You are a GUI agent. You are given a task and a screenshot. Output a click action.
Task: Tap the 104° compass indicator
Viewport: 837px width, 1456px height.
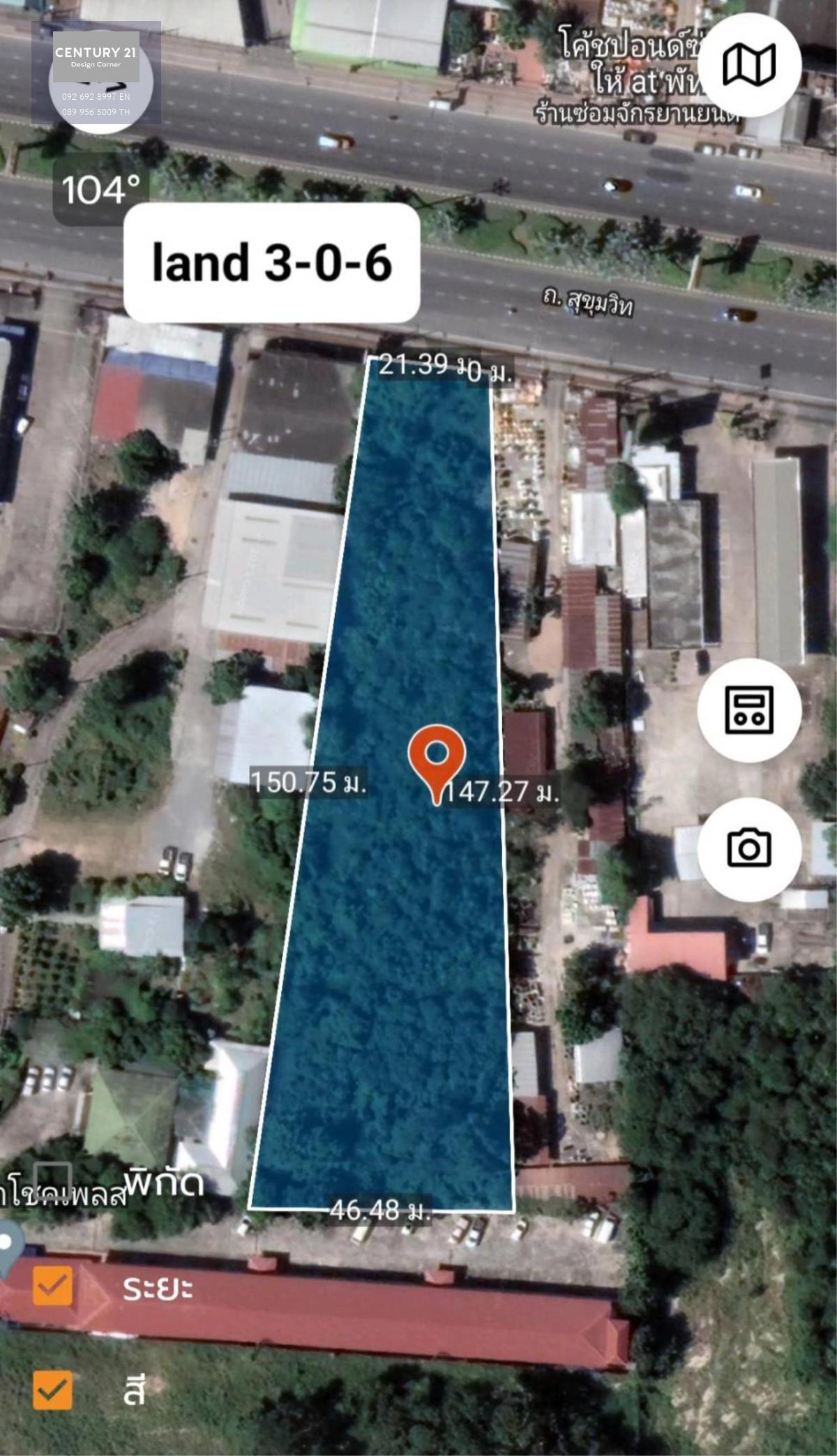click(101, 190)
